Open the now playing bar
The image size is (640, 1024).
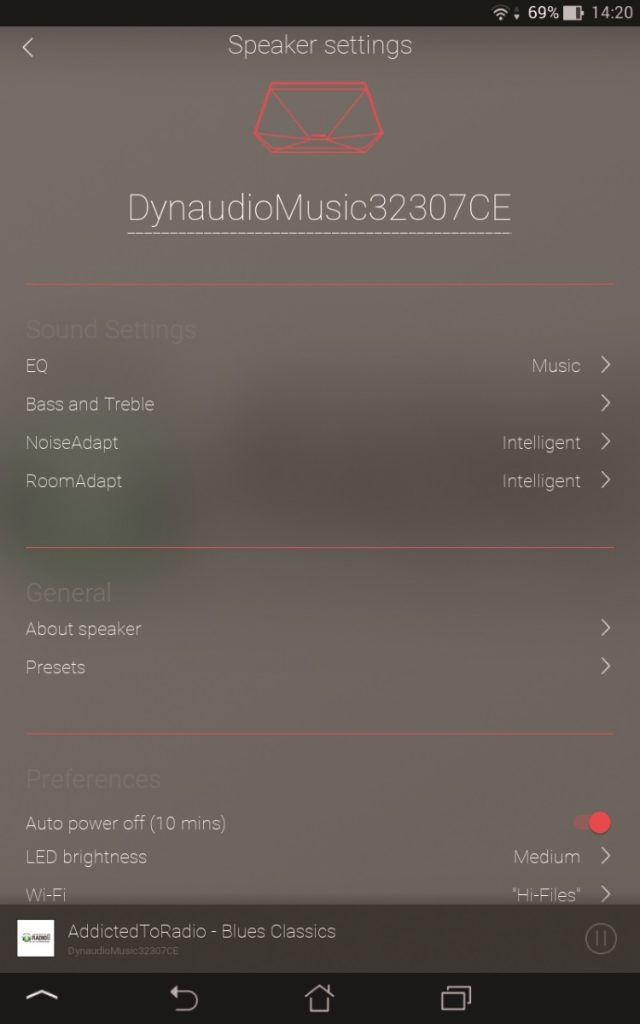pos(294,938)
